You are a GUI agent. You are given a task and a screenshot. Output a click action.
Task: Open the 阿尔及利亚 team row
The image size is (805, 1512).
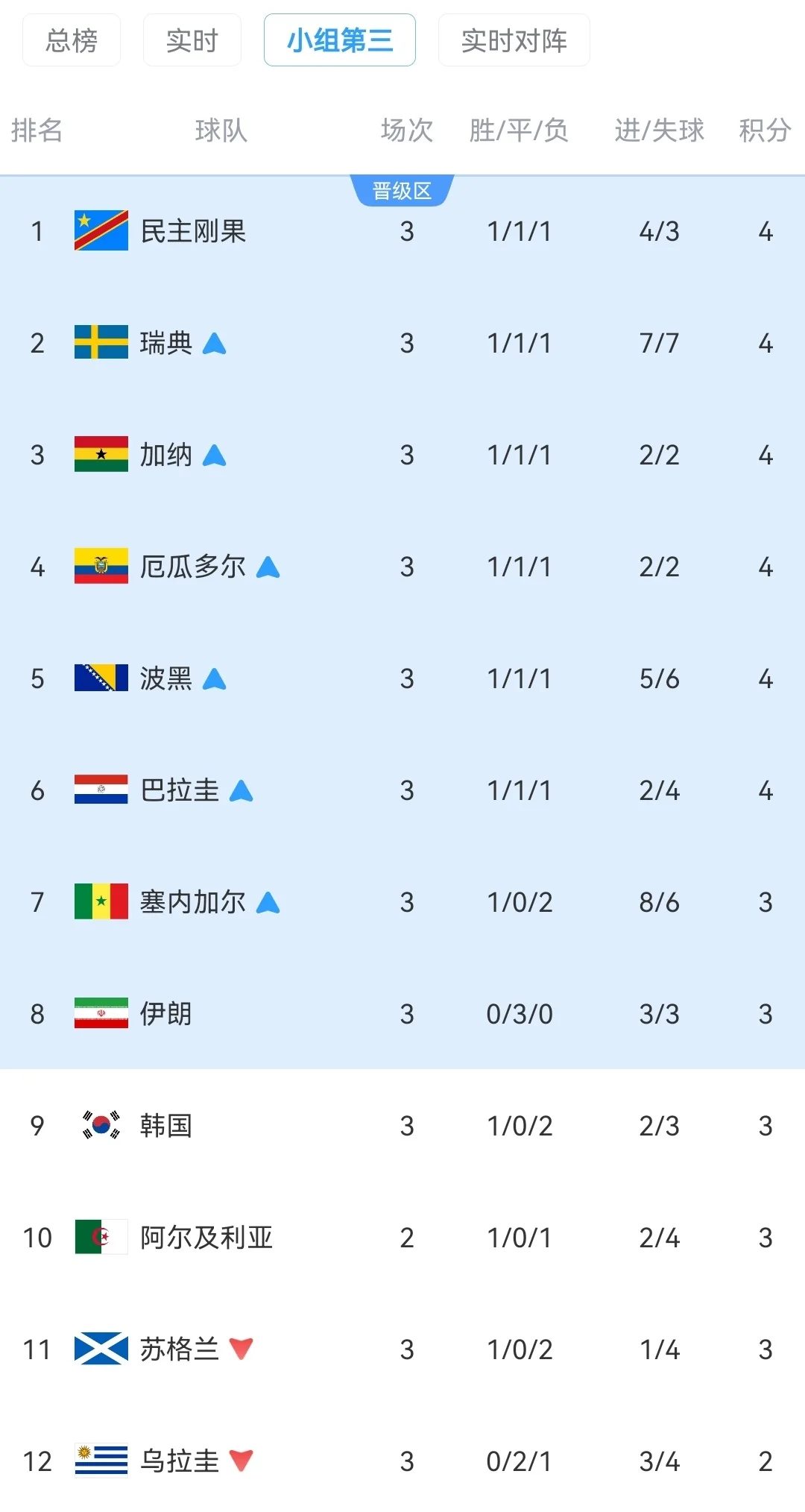click(x=402, y=1238)
